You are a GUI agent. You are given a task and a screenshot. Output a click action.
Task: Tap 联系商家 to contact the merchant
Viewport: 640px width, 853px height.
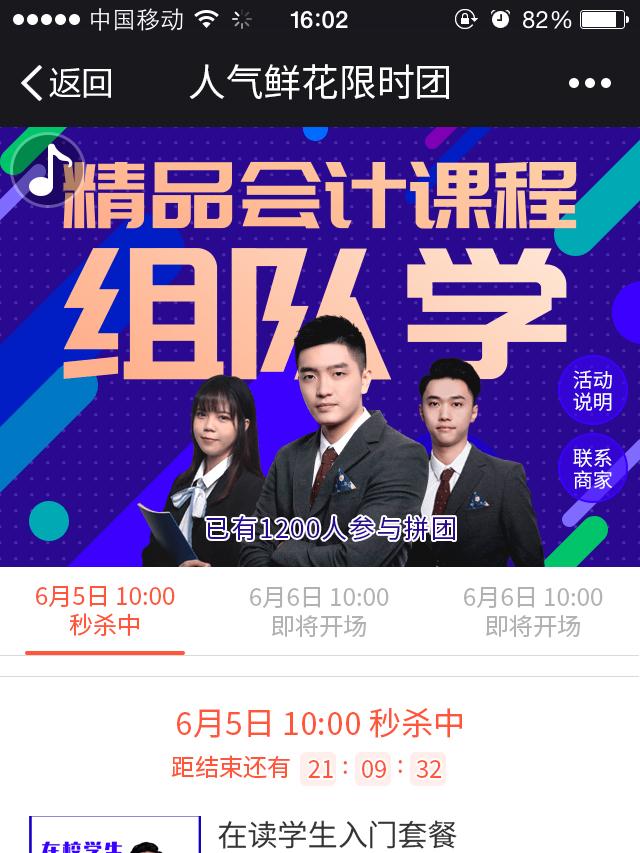592,469
